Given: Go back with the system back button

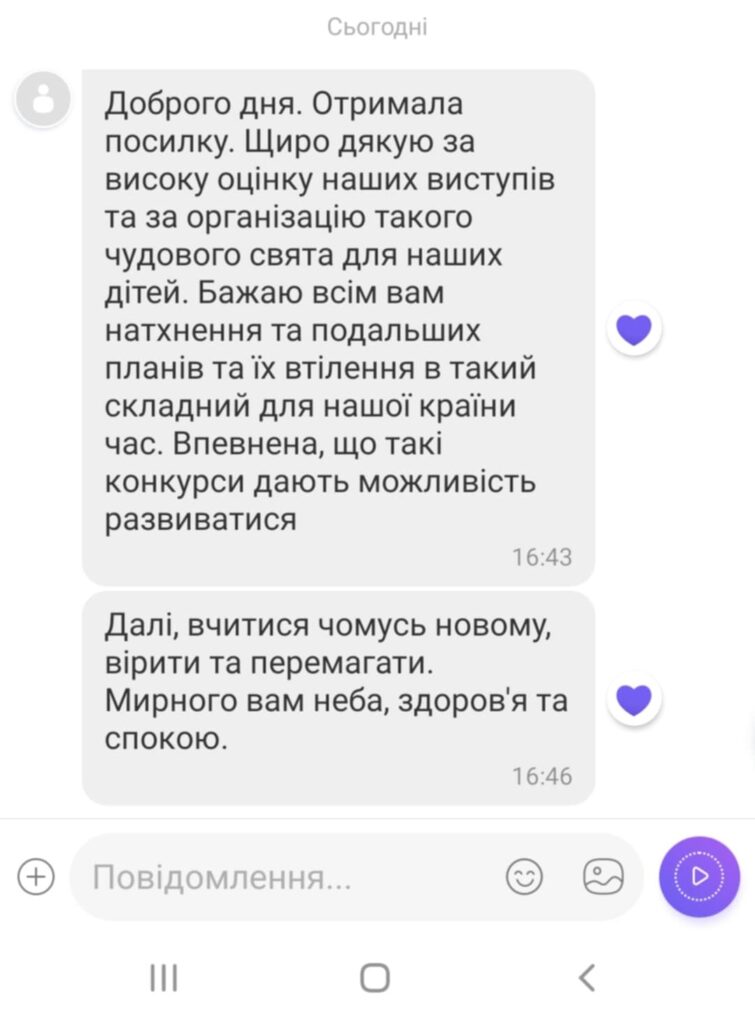Looking at the screenshot, I should (x=588, y=977).
